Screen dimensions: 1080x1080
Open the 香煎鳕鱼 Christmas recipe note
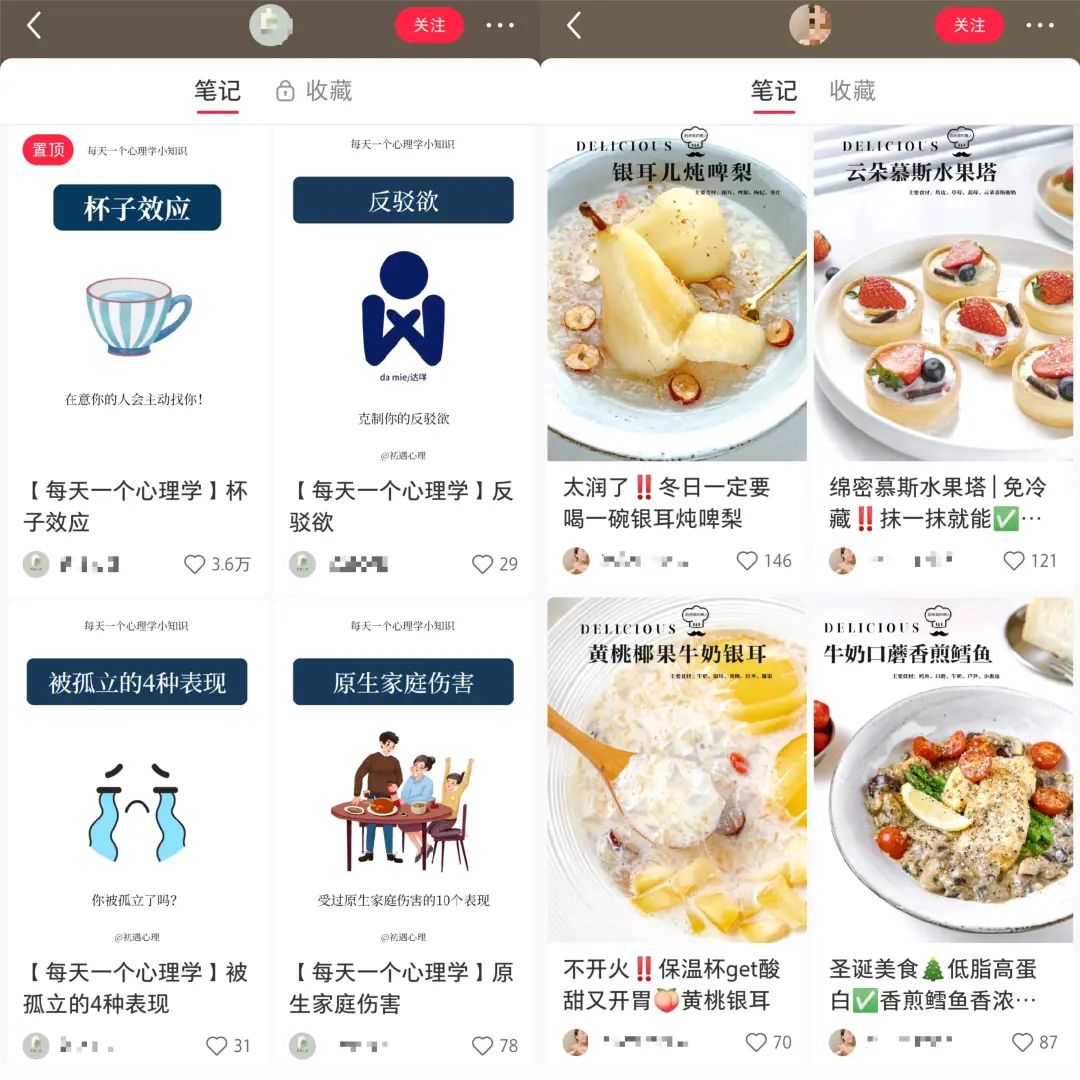[943, 770]
